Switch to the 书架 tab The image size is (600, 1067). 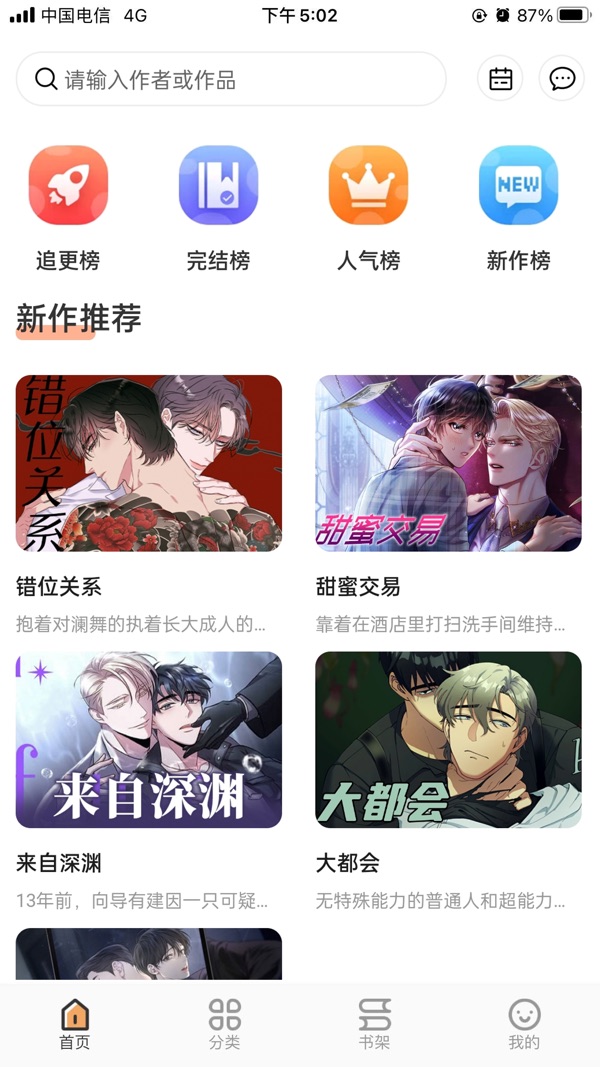click(x=374, y=1024)
